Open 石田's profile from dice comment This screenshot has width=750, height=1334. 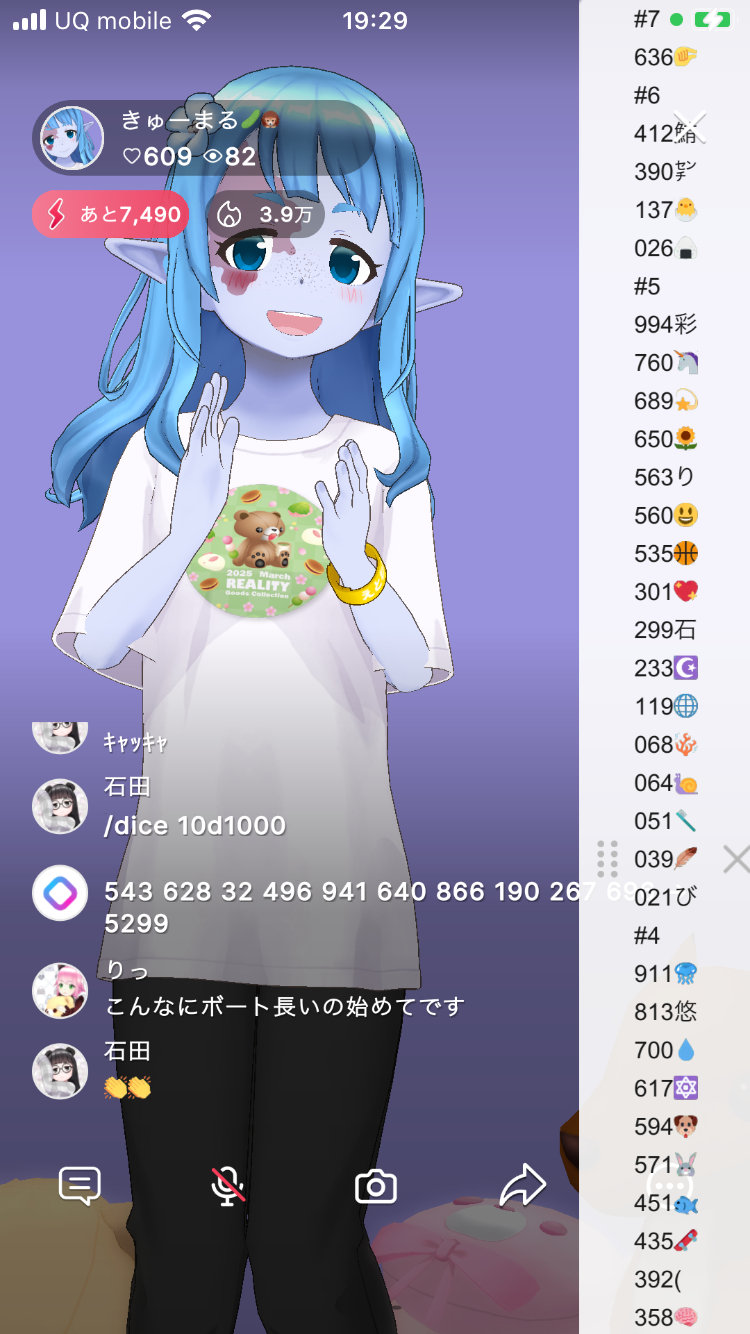coord(60,806)
